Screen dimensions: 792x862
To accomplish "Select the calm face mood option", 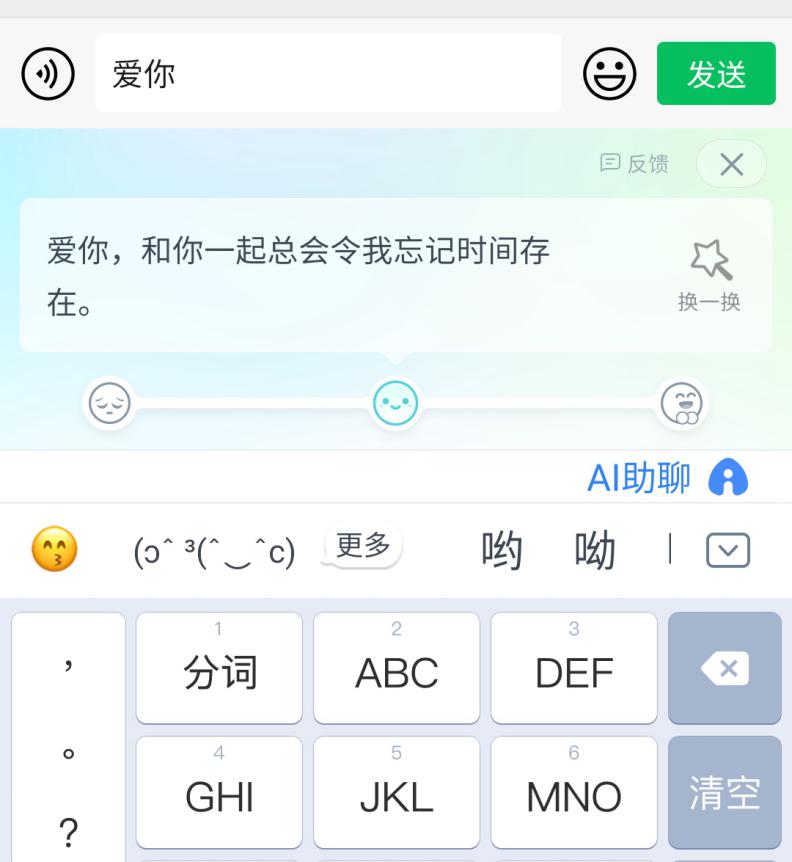I will coord(108,402).
